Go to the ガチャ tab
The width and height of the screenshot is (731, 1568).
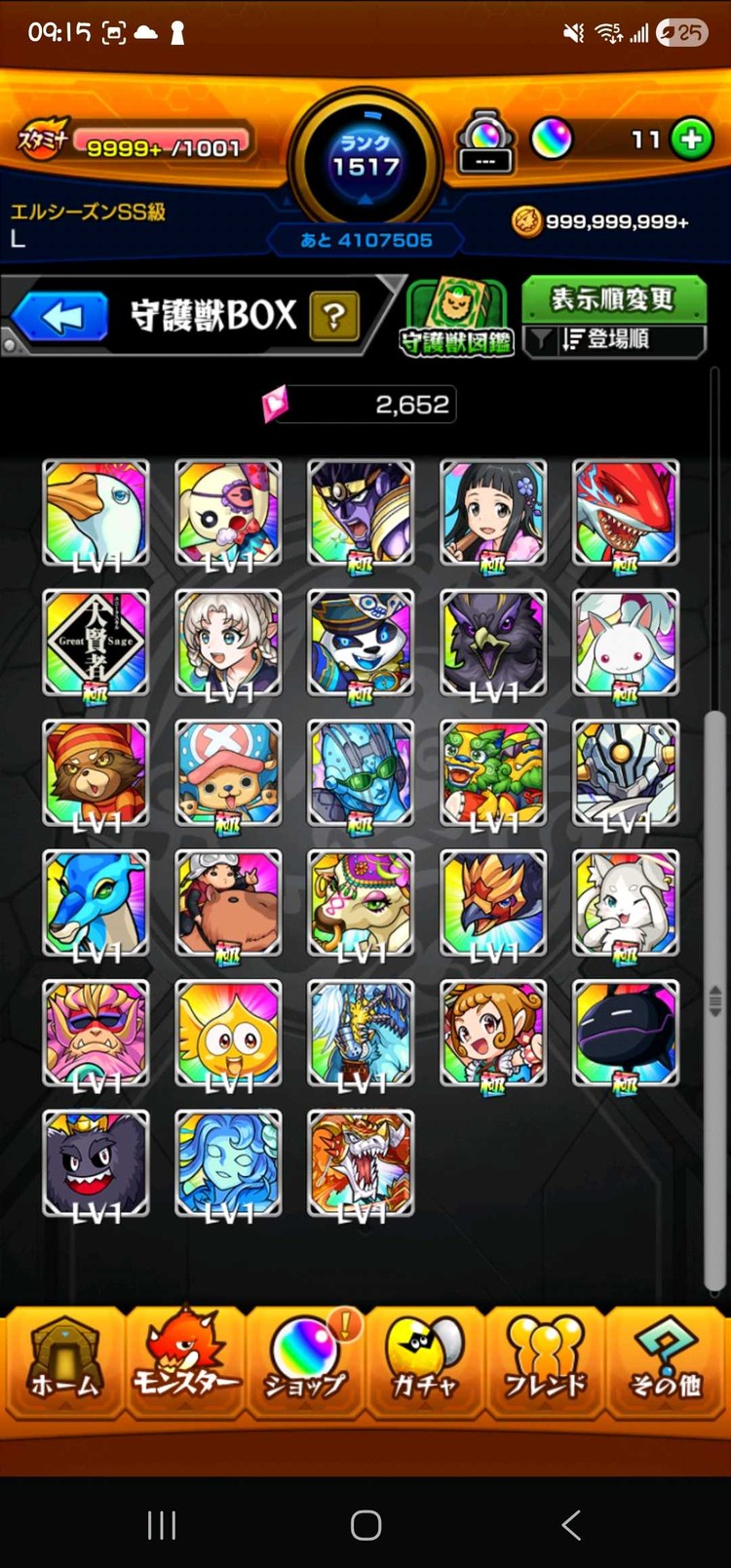click(x=425, y=1363)
